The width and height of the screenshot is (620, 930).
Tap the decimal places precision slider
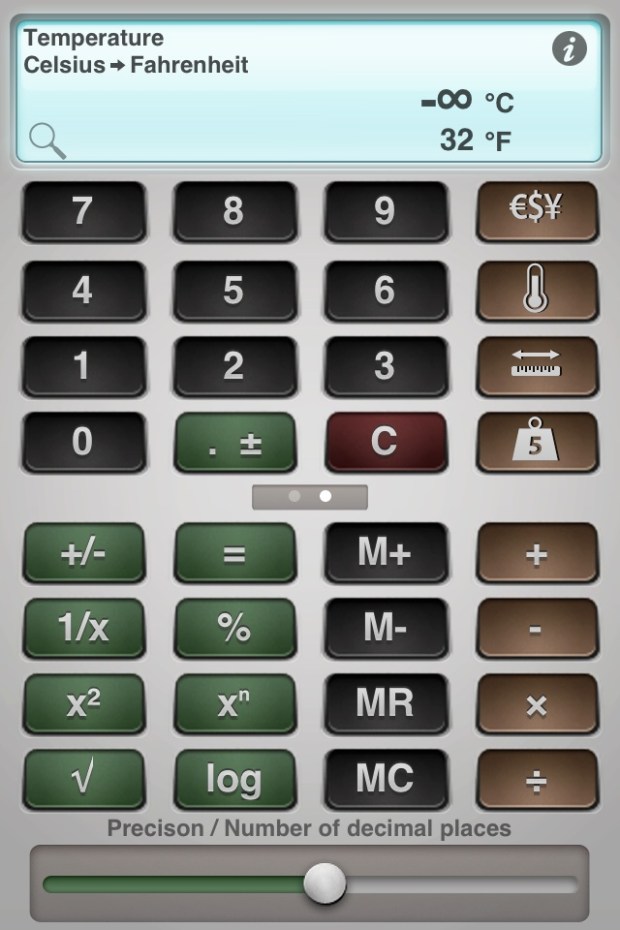pyautogui.click(x=324, y=884)
